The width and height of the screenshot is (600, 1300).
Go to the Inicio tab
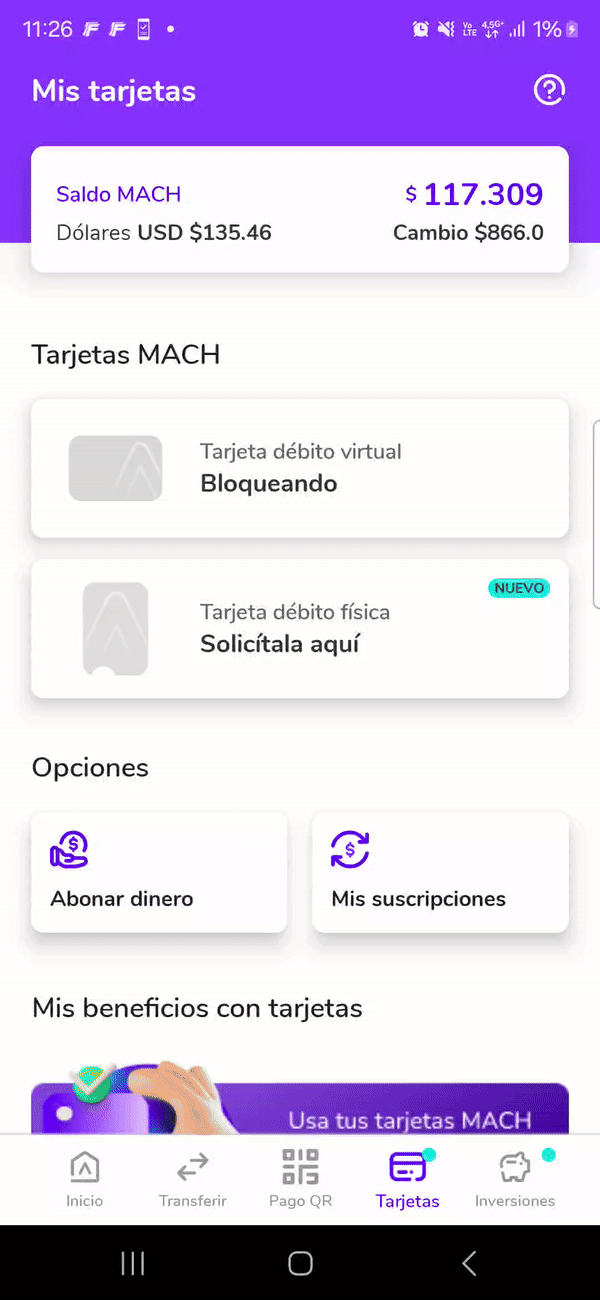click(85, 1180)
